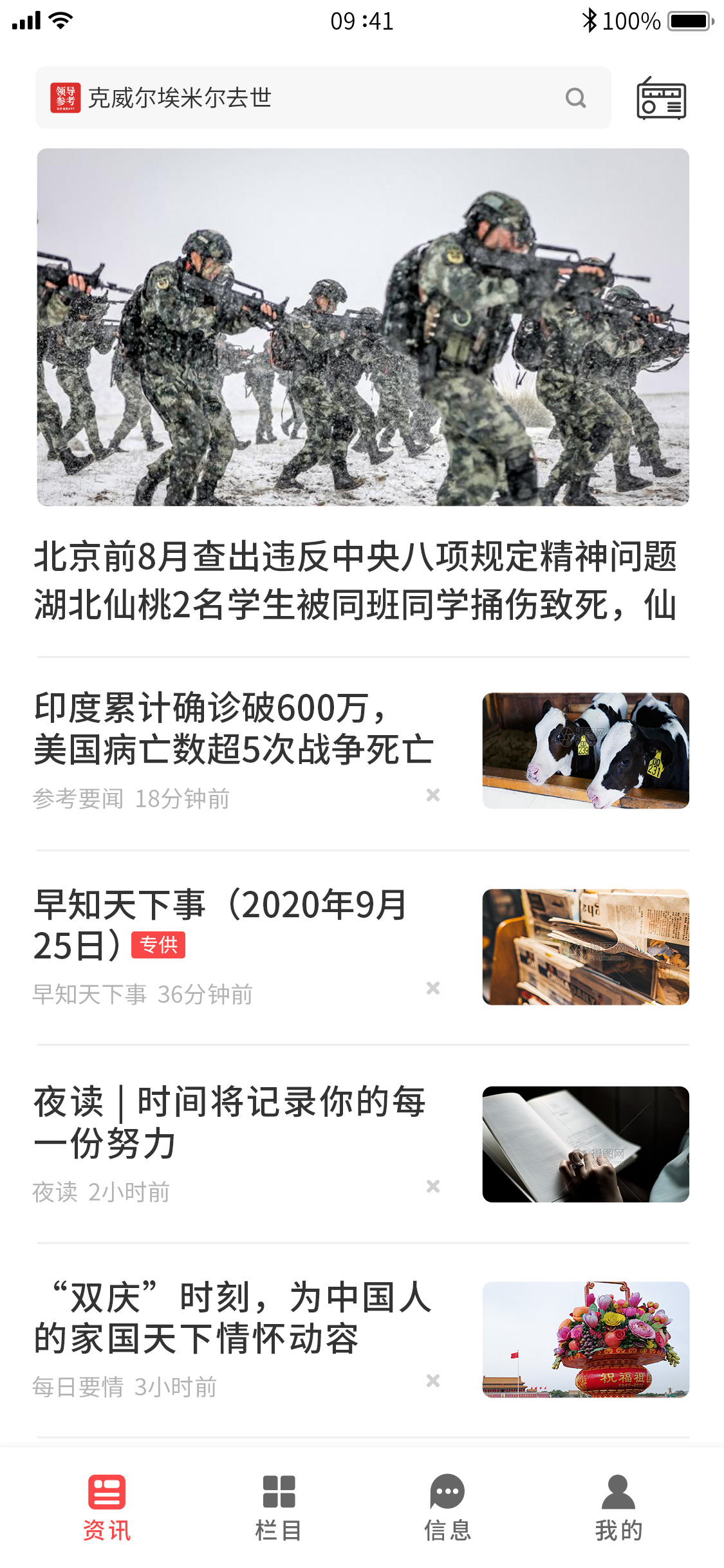Go to the 我的 tab
Screen dimensions: 724x1568
(618, 1507)
